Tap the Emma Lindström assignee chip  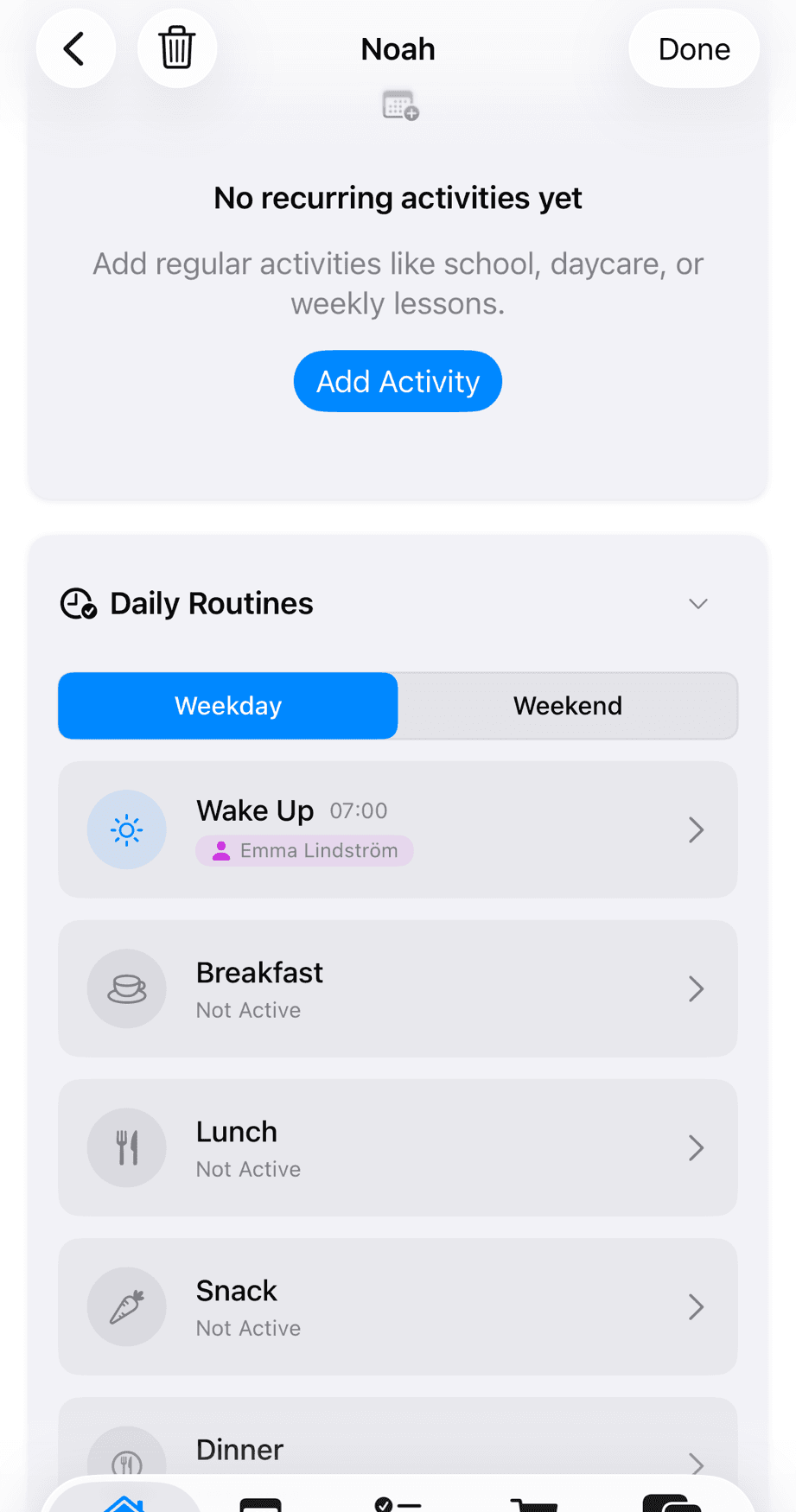304,850
